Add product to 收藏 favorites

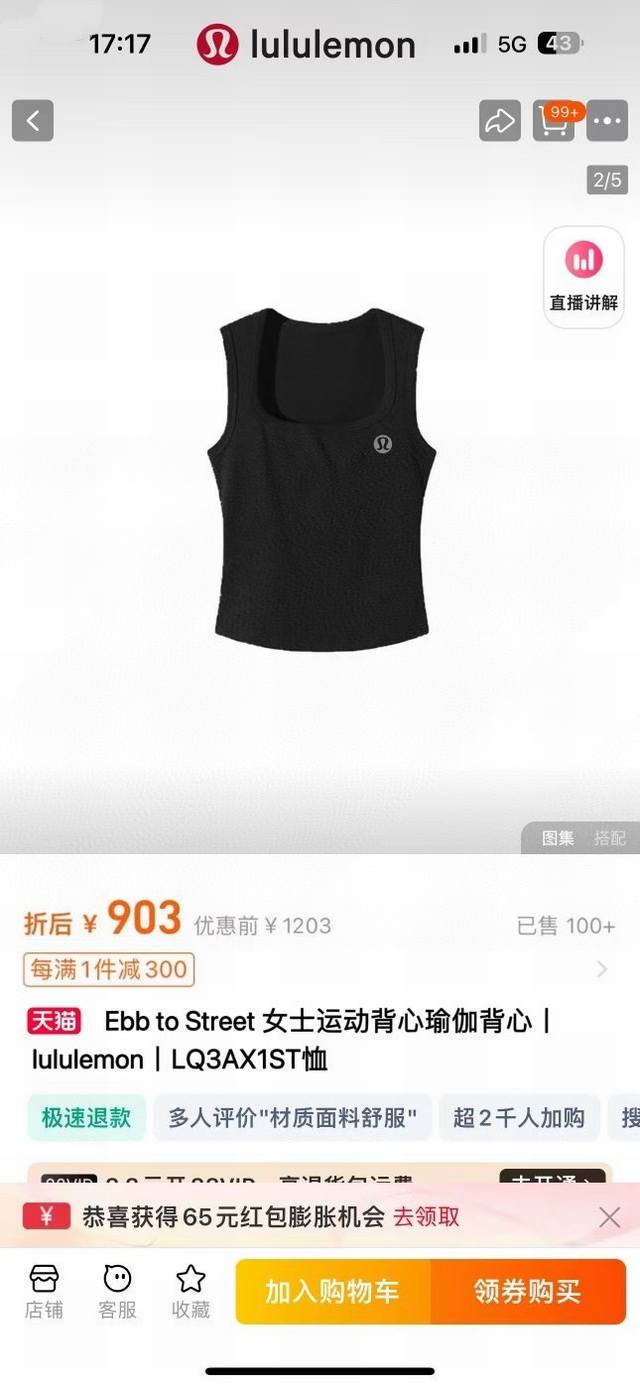click(190, 1291)
